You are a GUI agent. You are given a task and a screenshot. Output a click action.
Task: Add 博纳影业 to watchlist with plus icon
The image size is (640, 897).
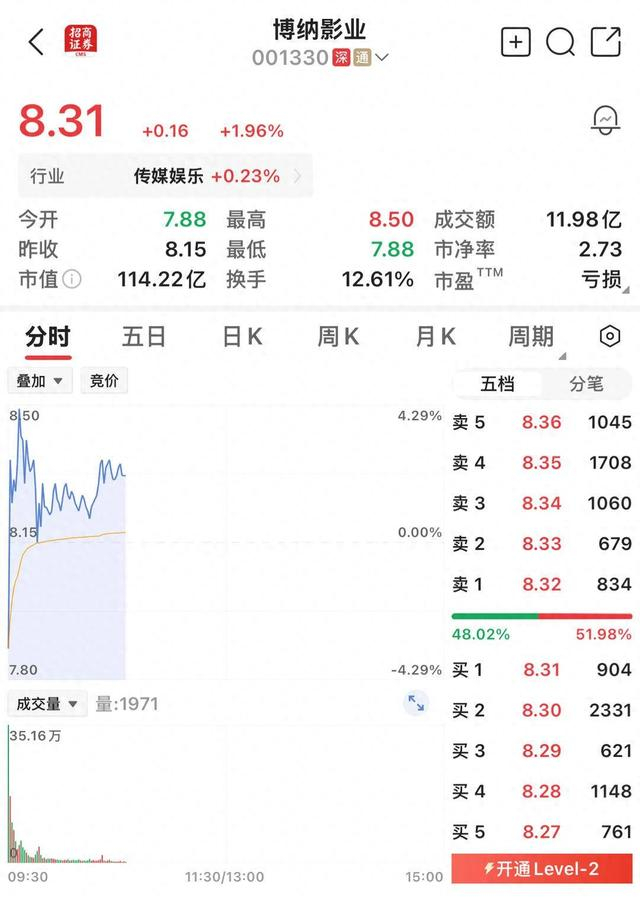515,41
